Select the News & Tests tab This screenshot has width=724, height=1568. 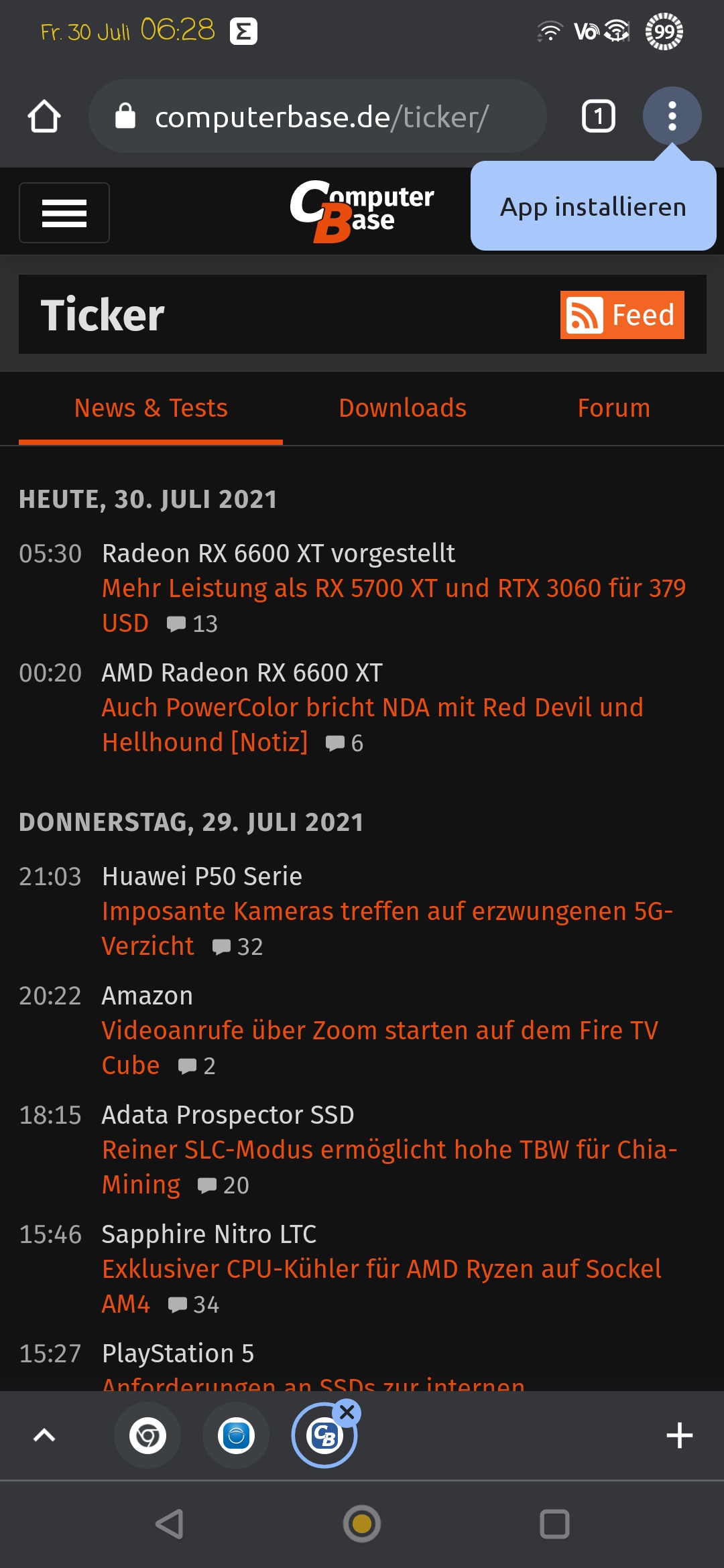click(151, 408)
